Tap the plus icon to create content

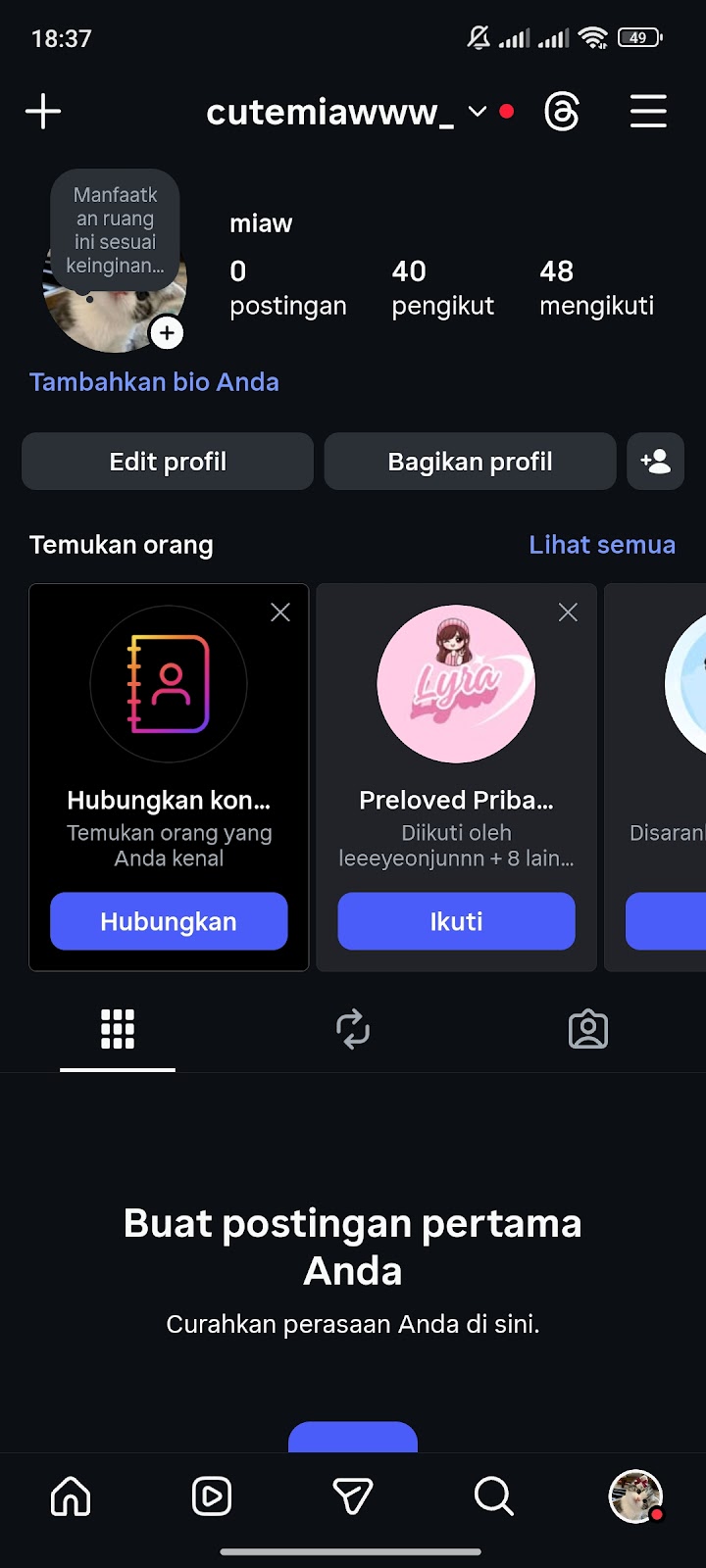tap(43, 112)
